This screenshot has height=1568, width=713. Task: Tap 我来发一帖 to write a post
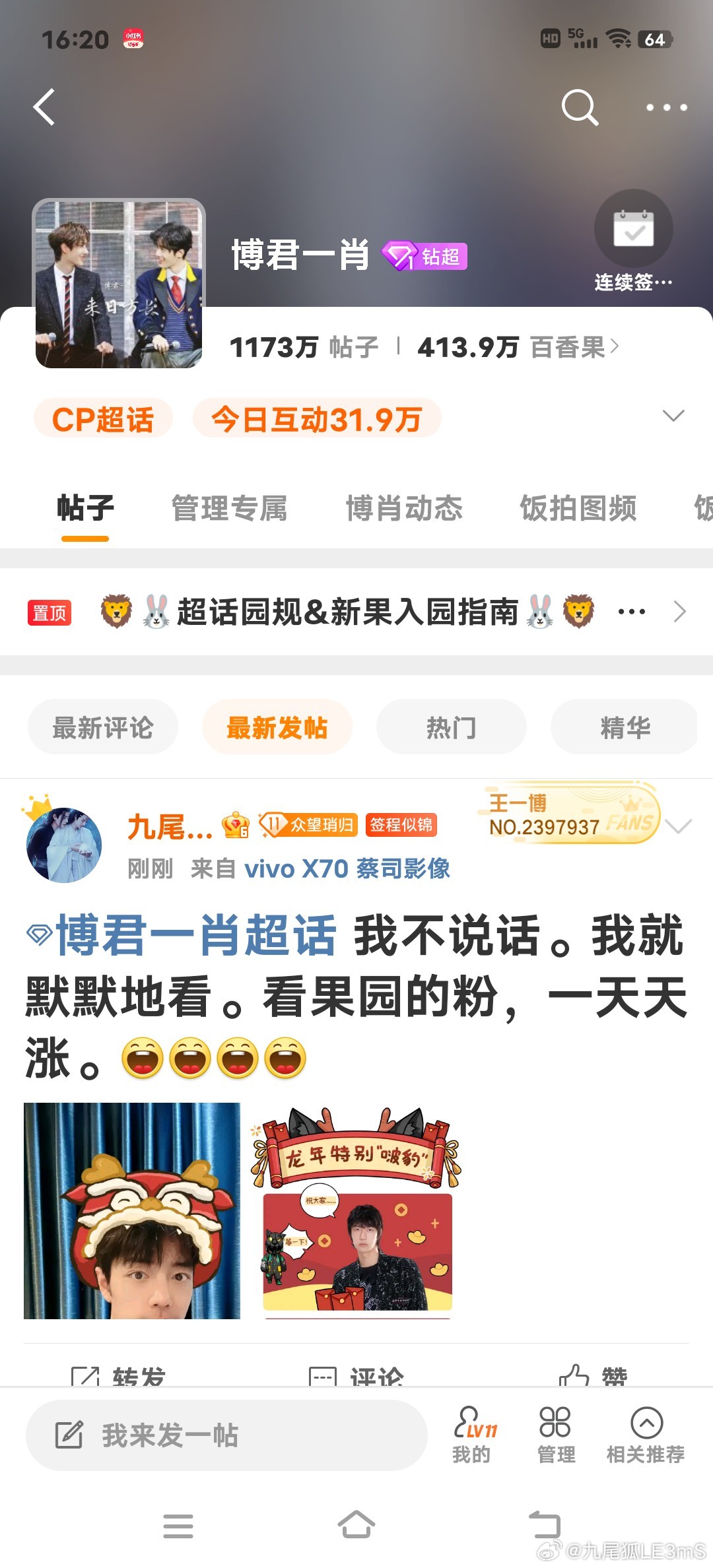tap(226, 1435)
